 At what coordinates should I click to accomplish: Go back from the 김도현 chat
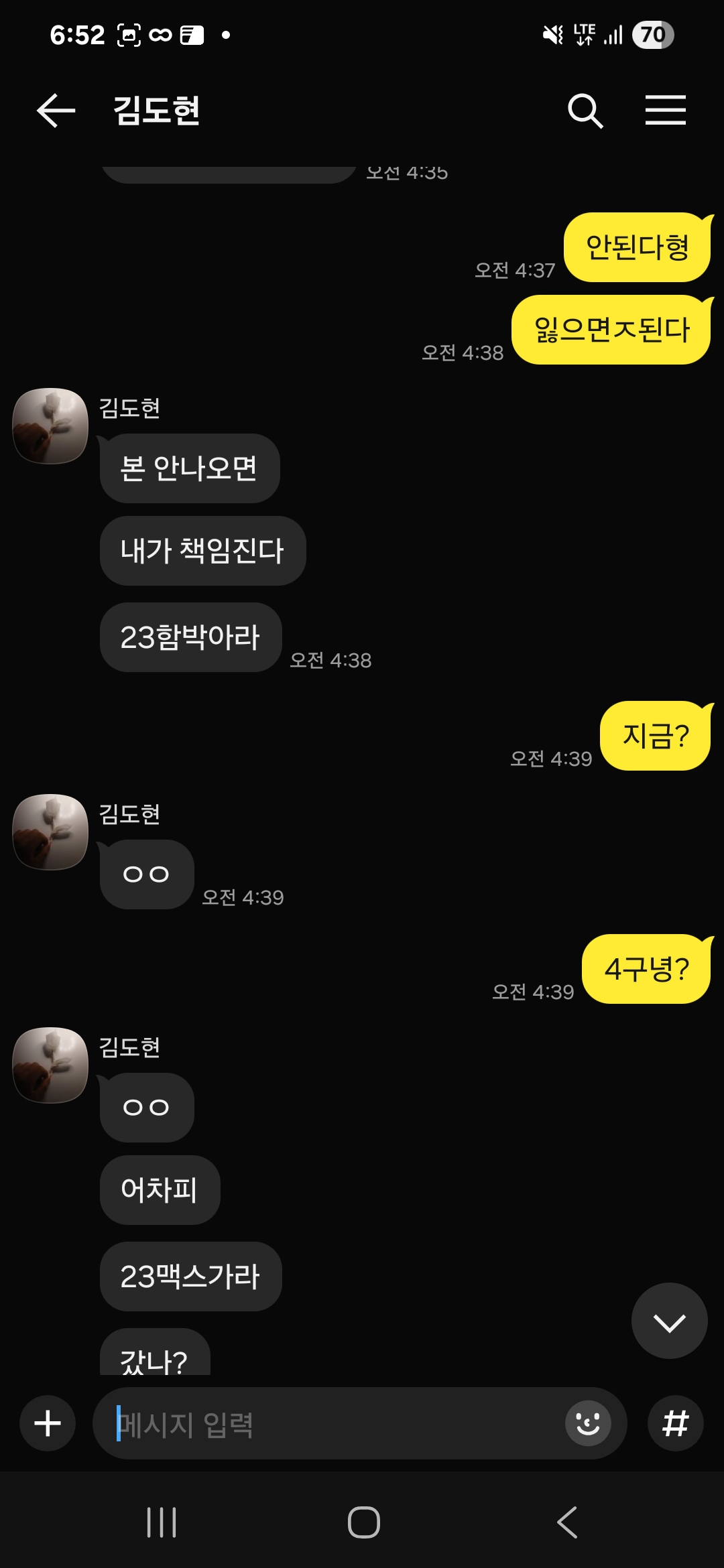[x=56, y=111]
